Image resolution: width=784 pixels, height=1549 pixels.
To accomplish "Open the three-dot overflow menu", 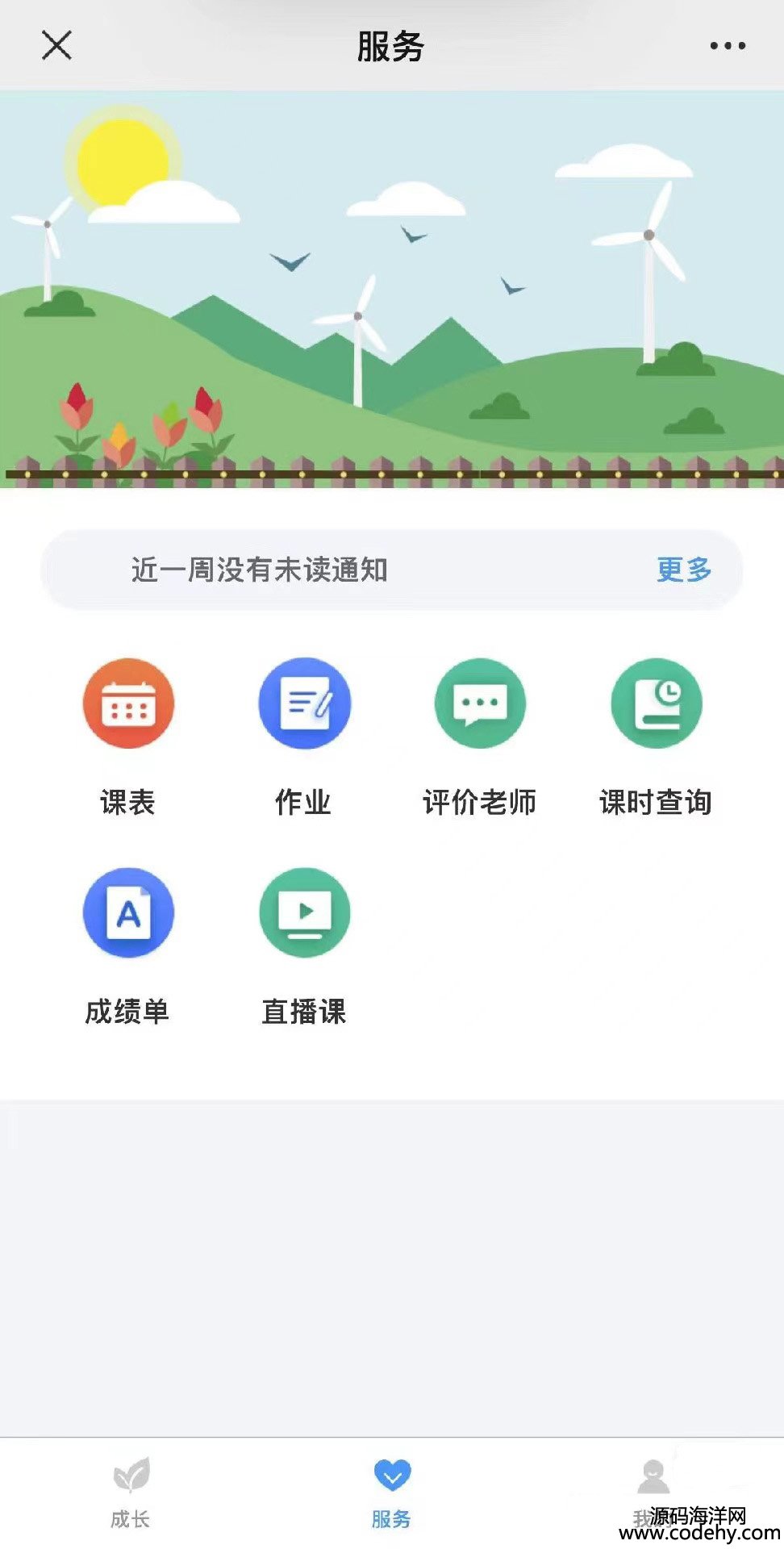I will coord(727,46).
